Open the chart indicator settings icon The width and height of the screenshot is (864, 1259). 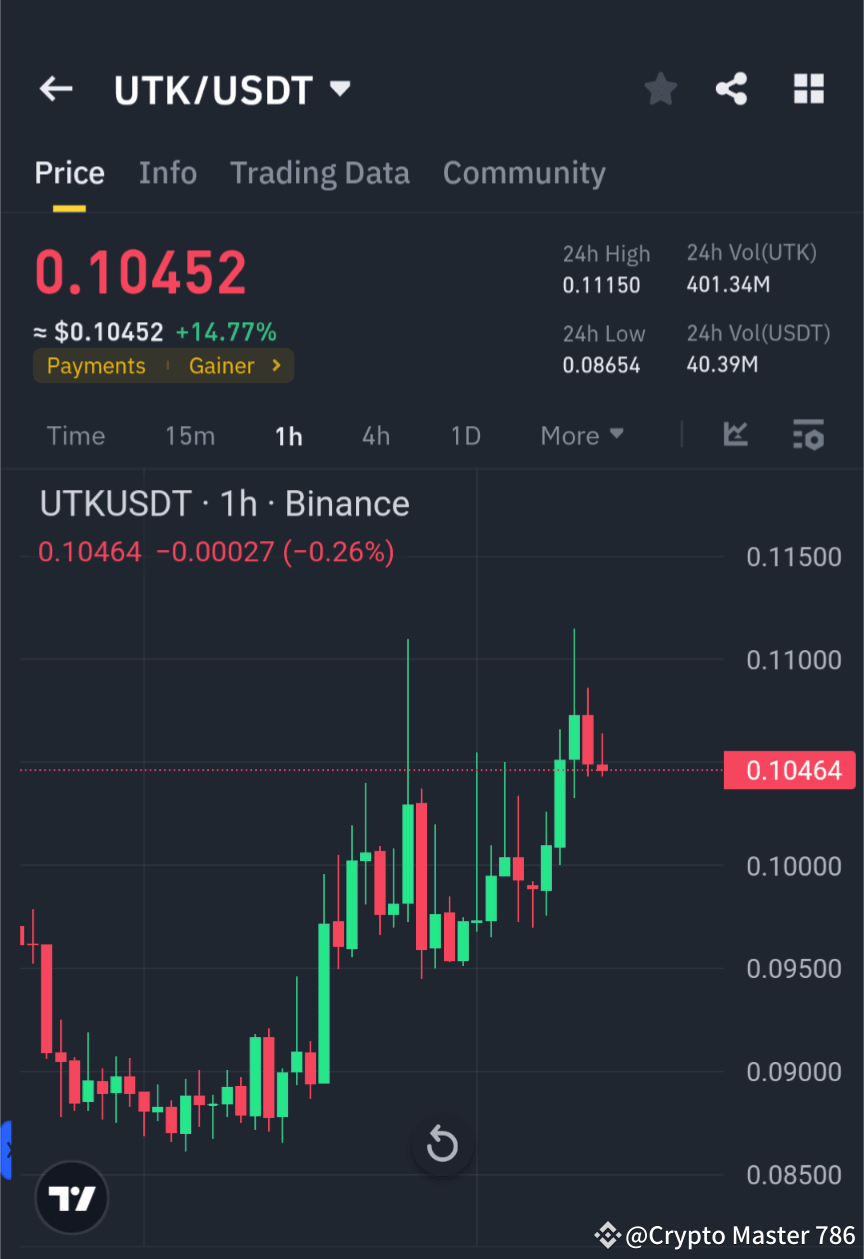(808, 435)
